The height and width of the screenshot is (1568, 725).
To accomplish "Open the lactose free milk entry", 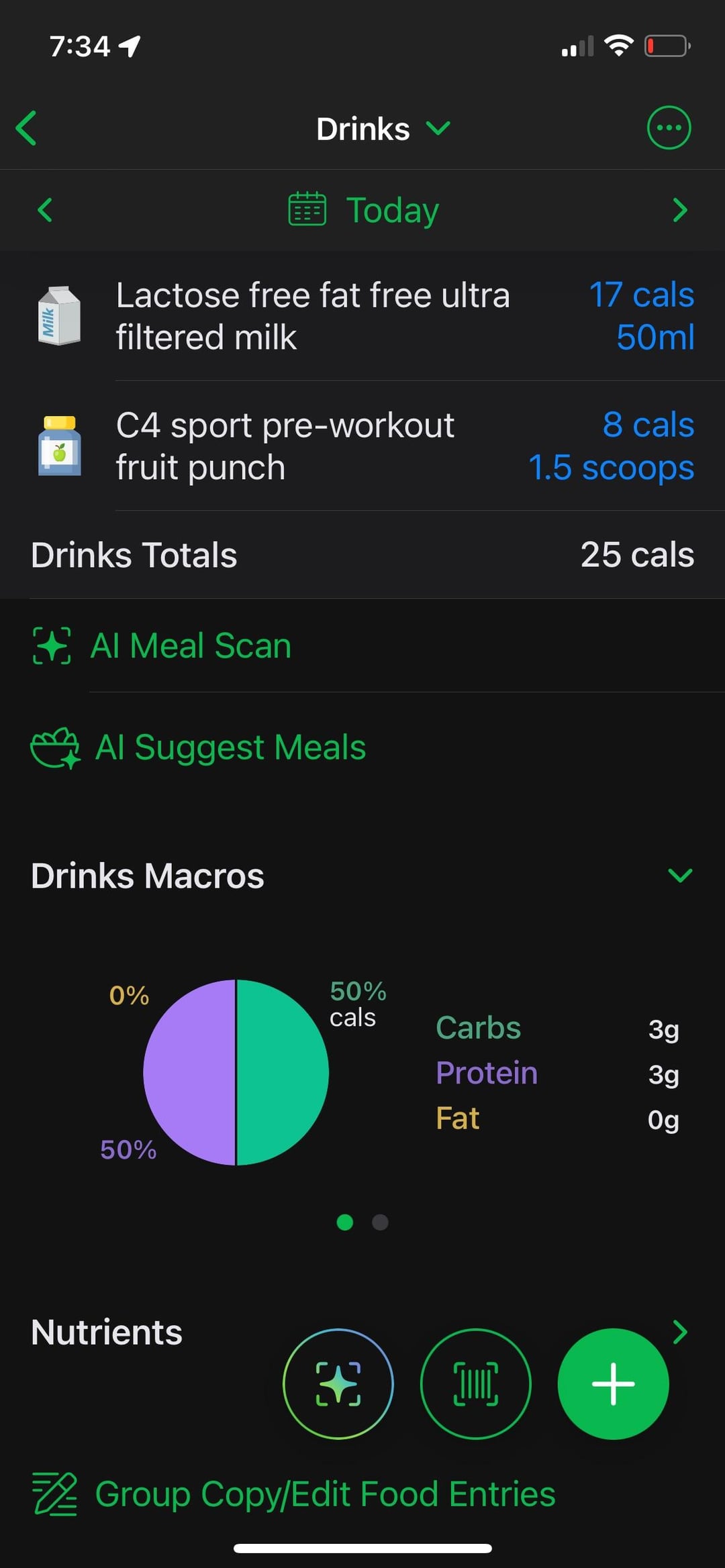I will 362,316.
